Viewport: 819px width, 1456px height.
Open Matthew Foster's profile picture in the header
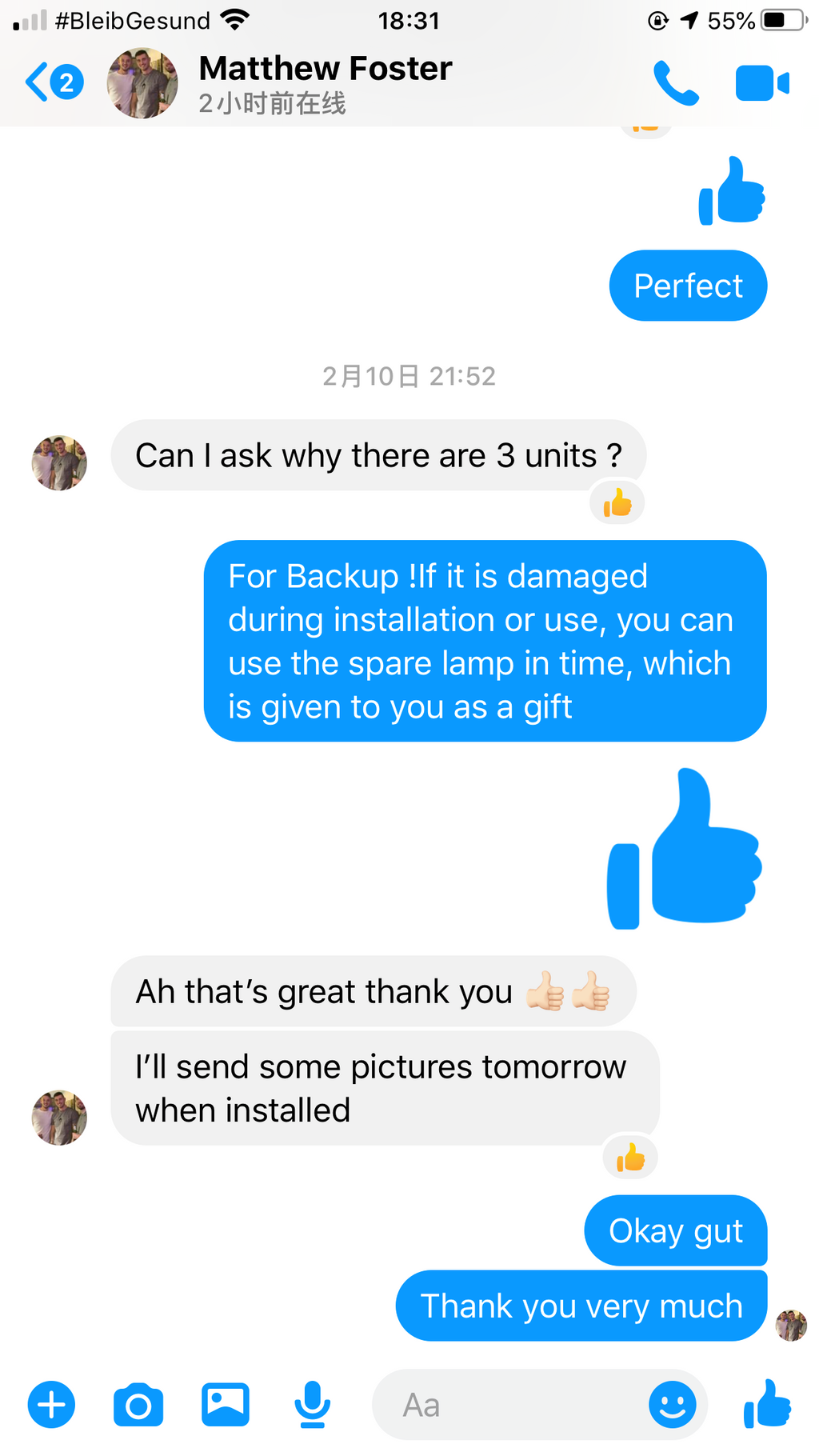point(142,82)
